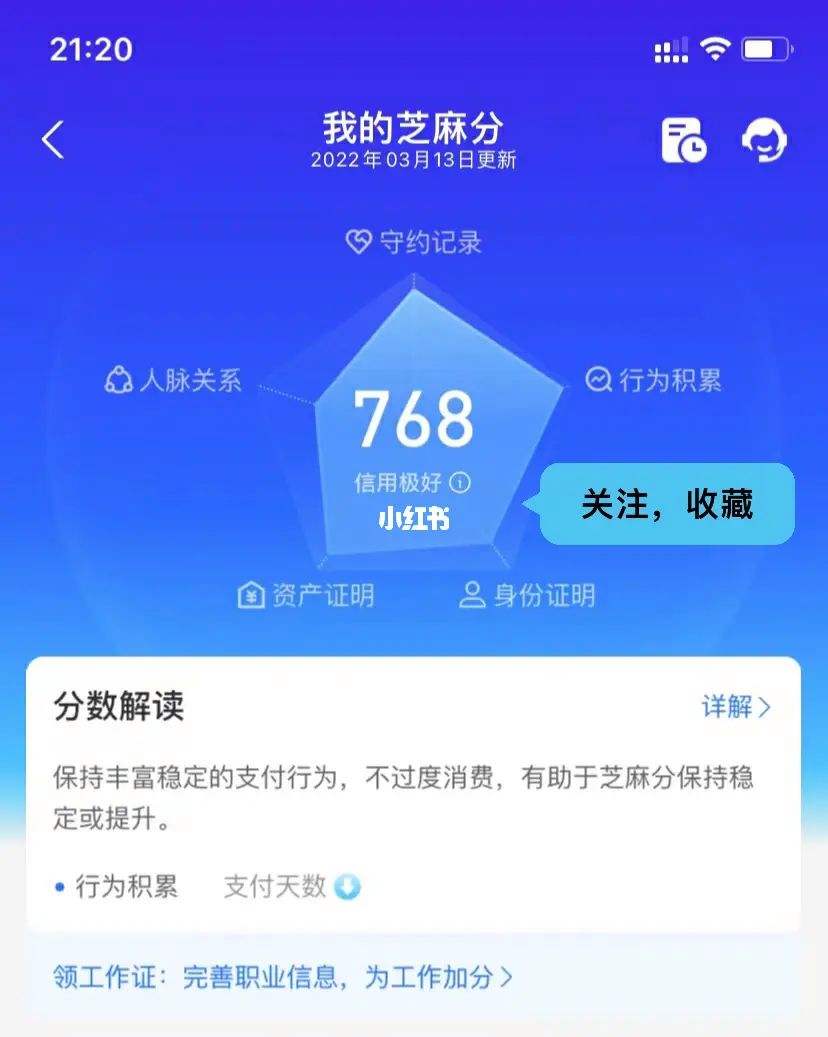
Task: Expand the 为工作加分 chevron
Action: point(504,975)
